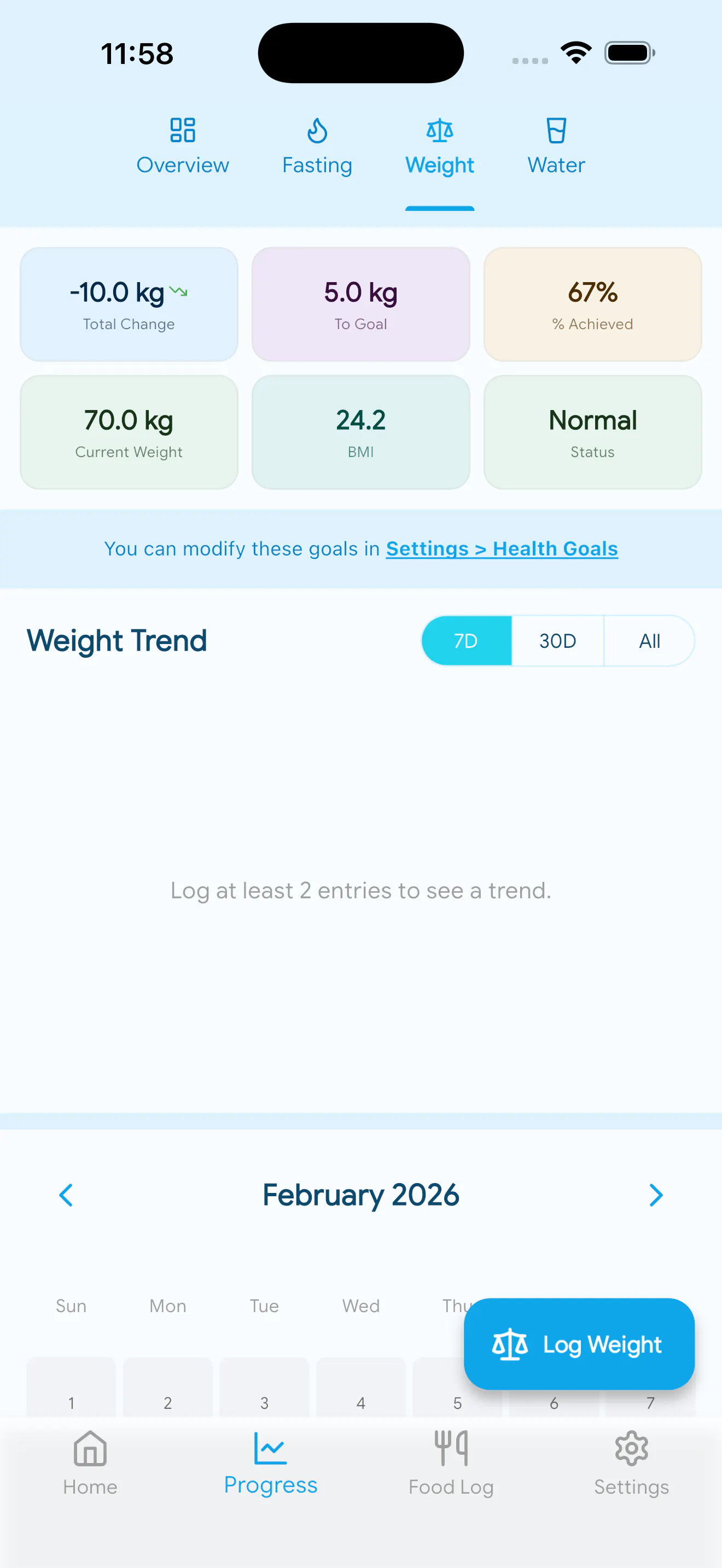
Task: Go to the previous month
Action: [66, 1196]
